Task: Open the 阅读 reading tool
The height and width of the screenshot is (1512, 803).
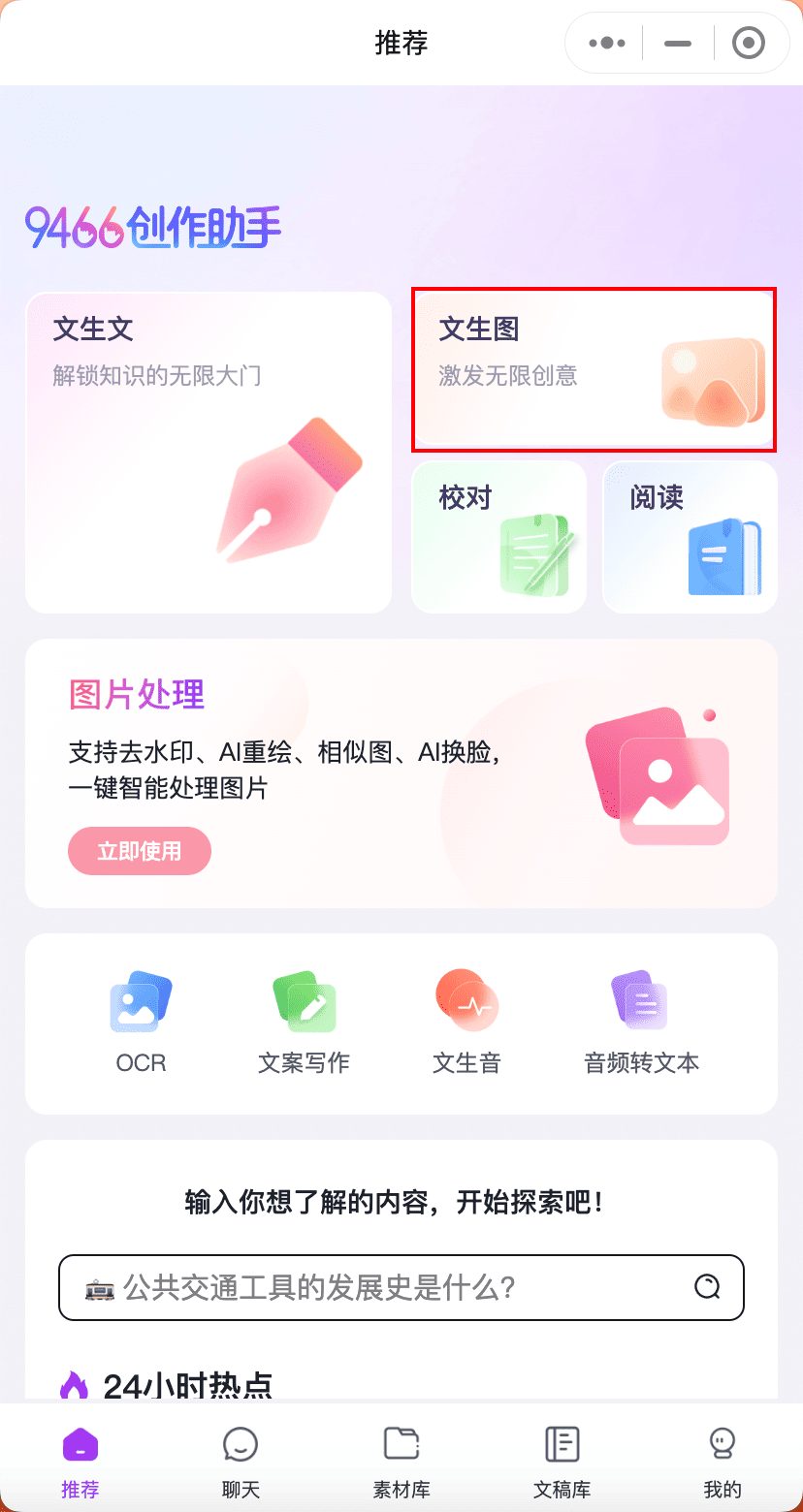Action: click(x=690, y=536)
